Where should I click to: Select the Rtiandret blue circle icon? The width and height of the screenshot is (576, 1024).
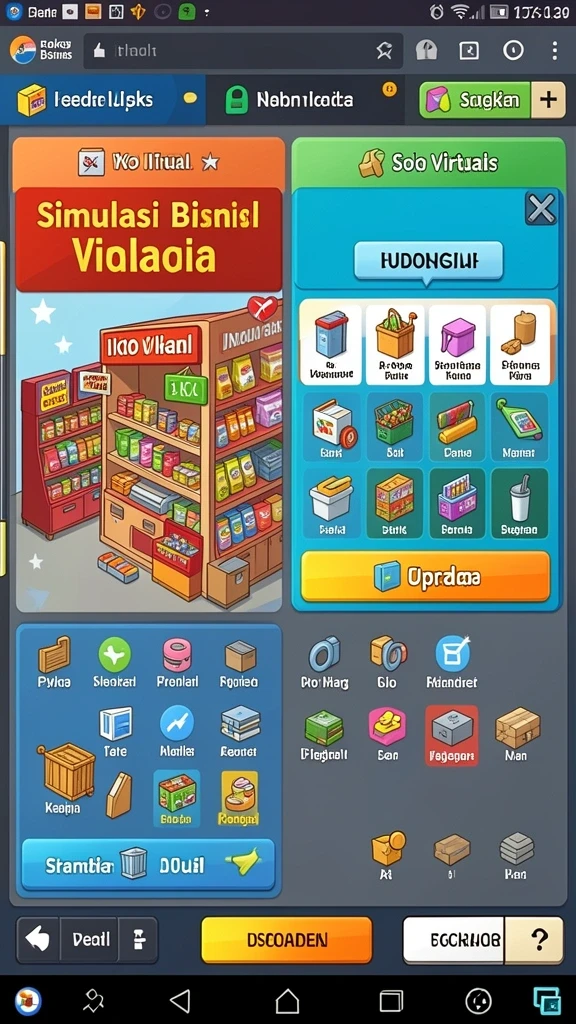coord(452,663)
